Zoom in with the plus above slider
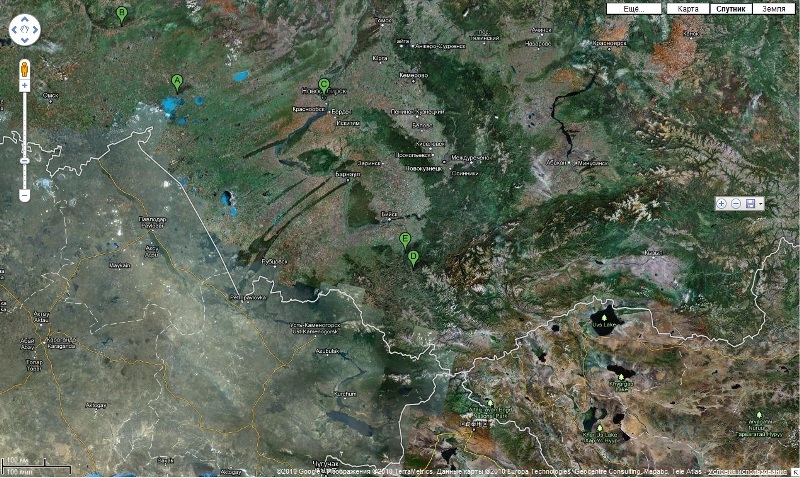This screenshot has width=800, height=478. (x=24, y=86)
